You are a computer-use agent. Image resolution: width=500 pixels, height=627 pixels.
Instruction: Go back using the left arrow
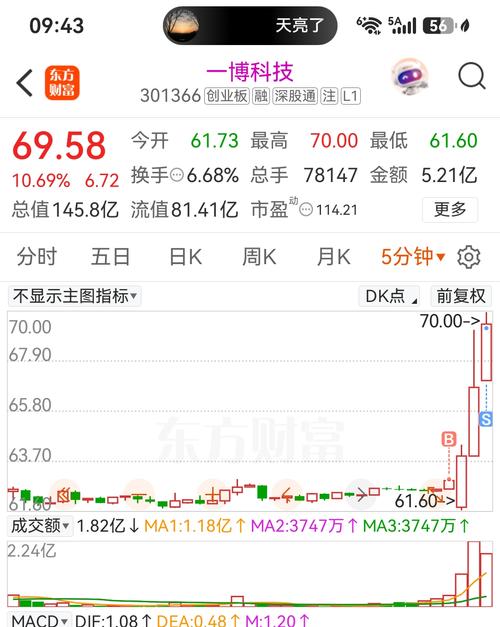[x=24, y=83]
